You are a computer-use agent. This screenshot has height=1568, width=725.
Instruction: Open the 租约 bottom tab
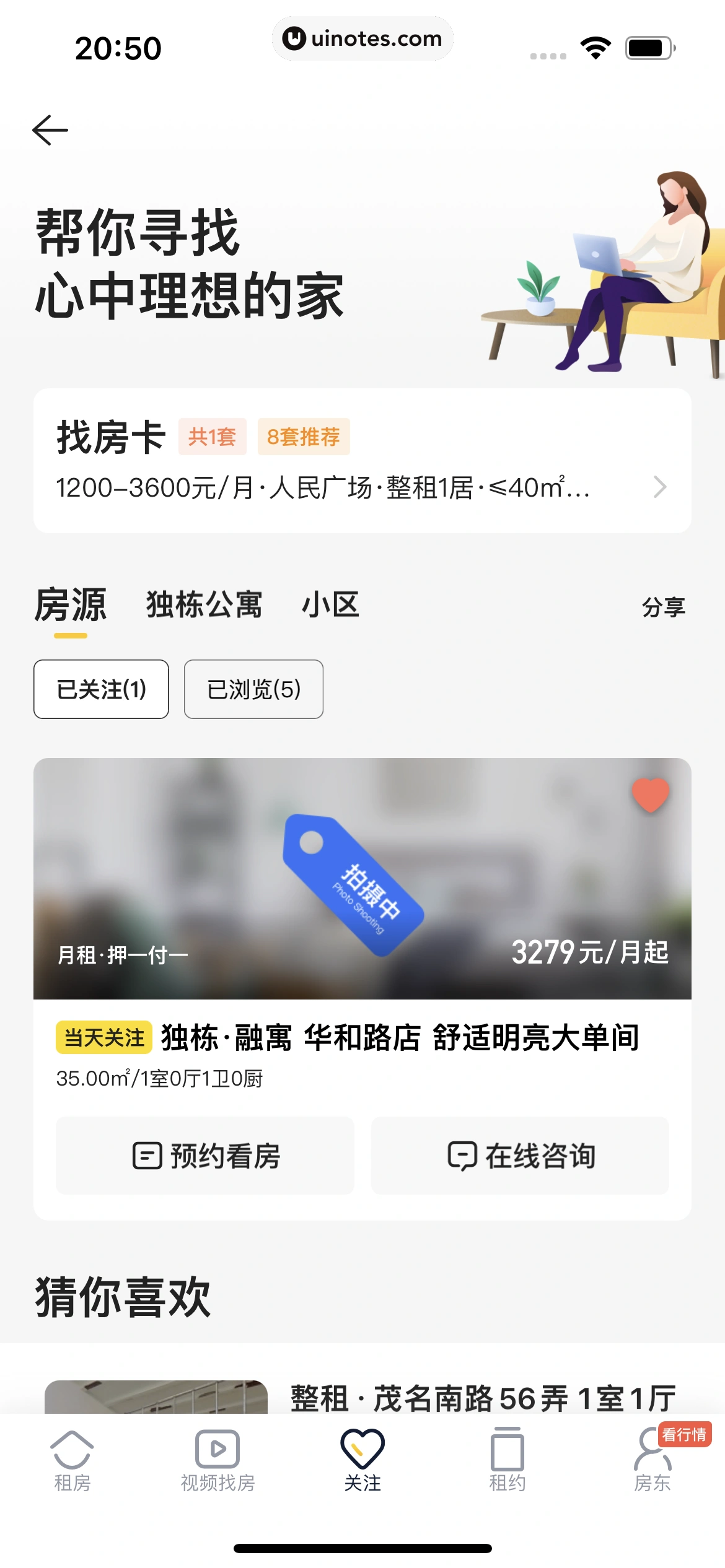(x=507, y=1461)
